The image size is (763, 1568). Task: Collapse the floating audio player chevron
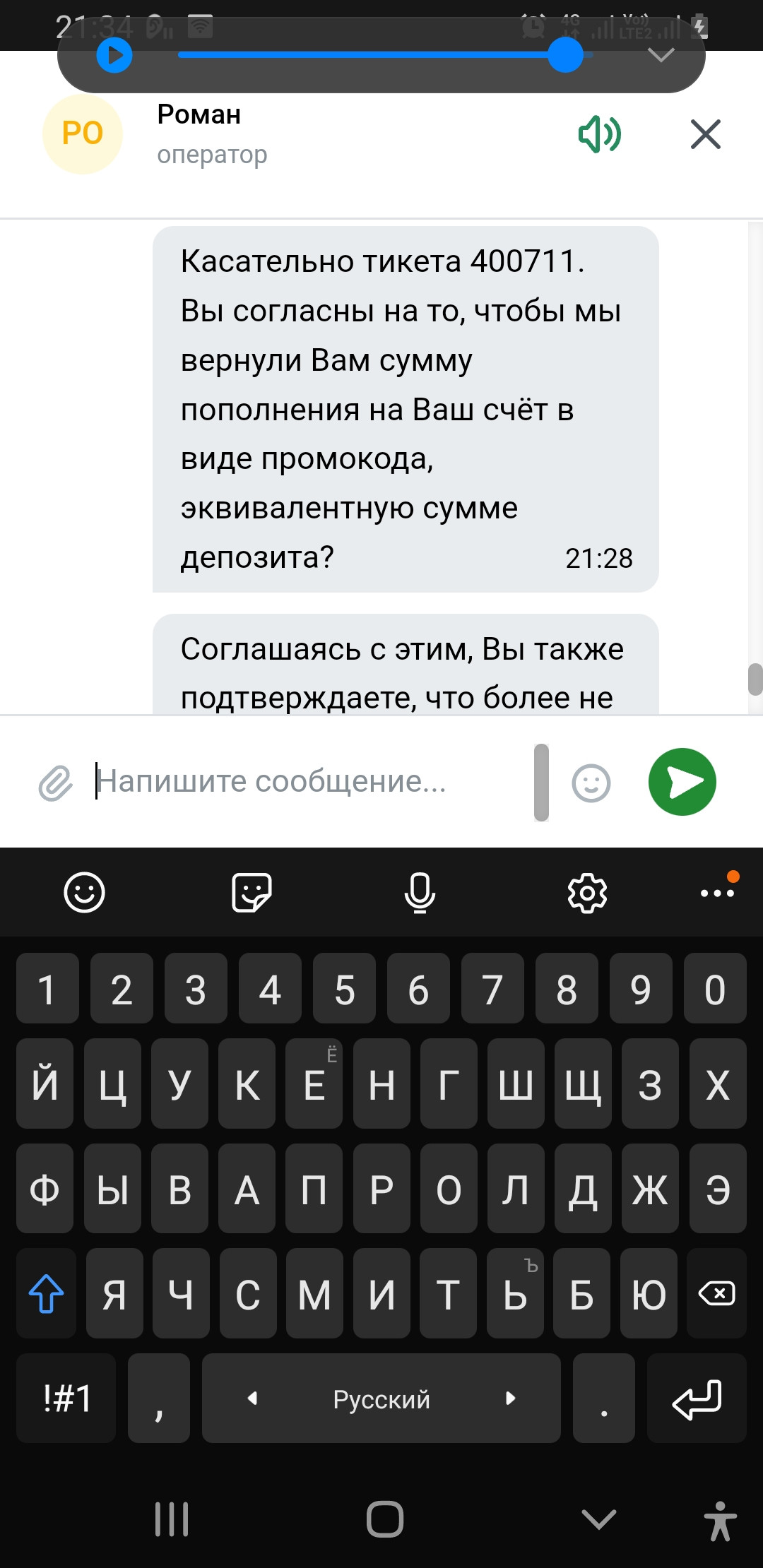coord(661,55)
